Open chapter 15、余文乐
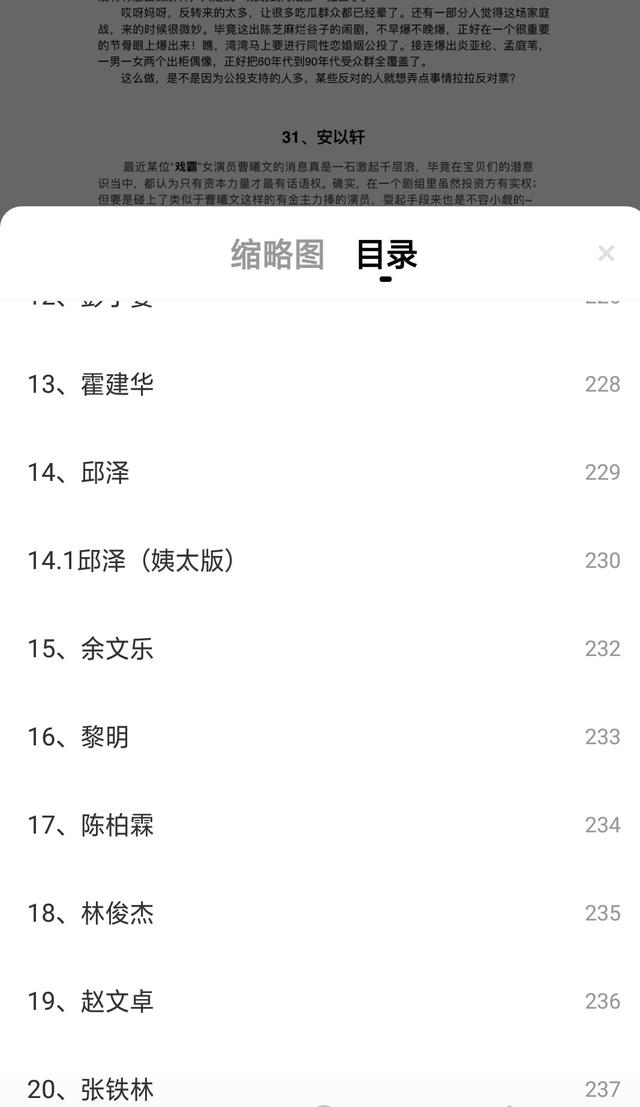Viewport: 640px width, 1107px height. coord(320,649)
